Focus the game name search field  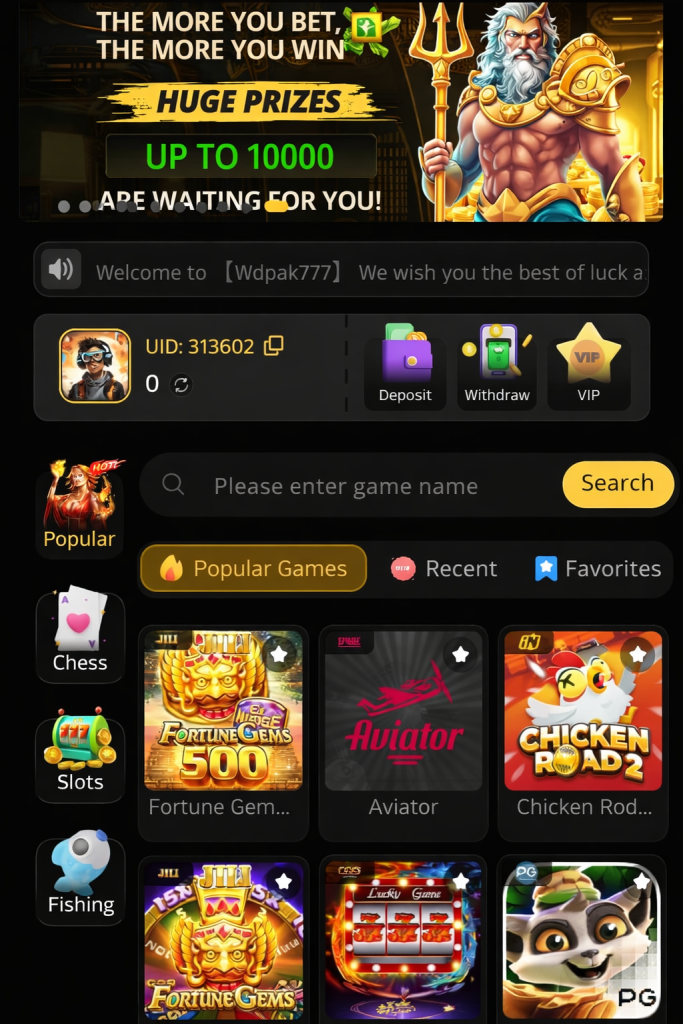[346, 487]
